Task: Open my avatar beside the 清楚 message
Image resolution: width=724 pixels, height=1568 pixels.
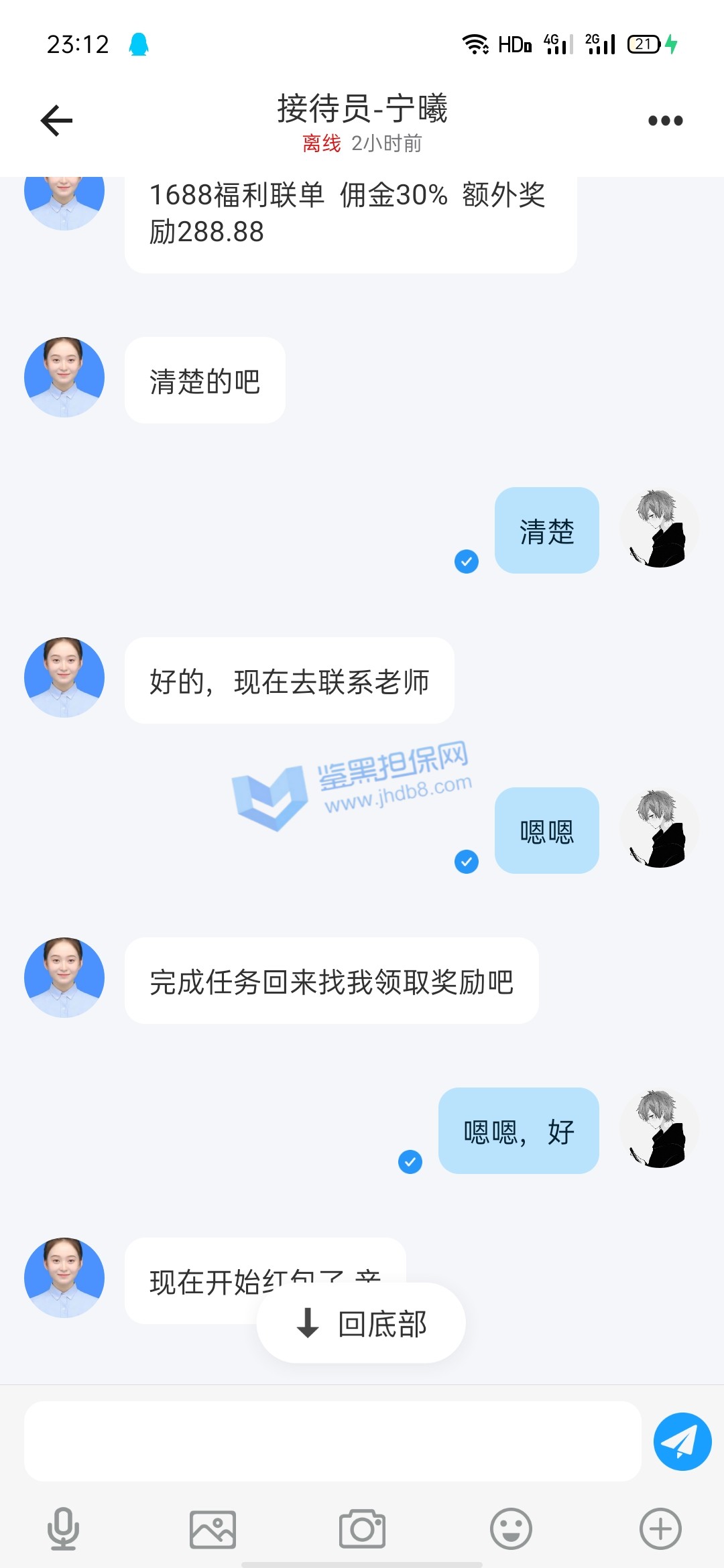Action: click(660, 529)
